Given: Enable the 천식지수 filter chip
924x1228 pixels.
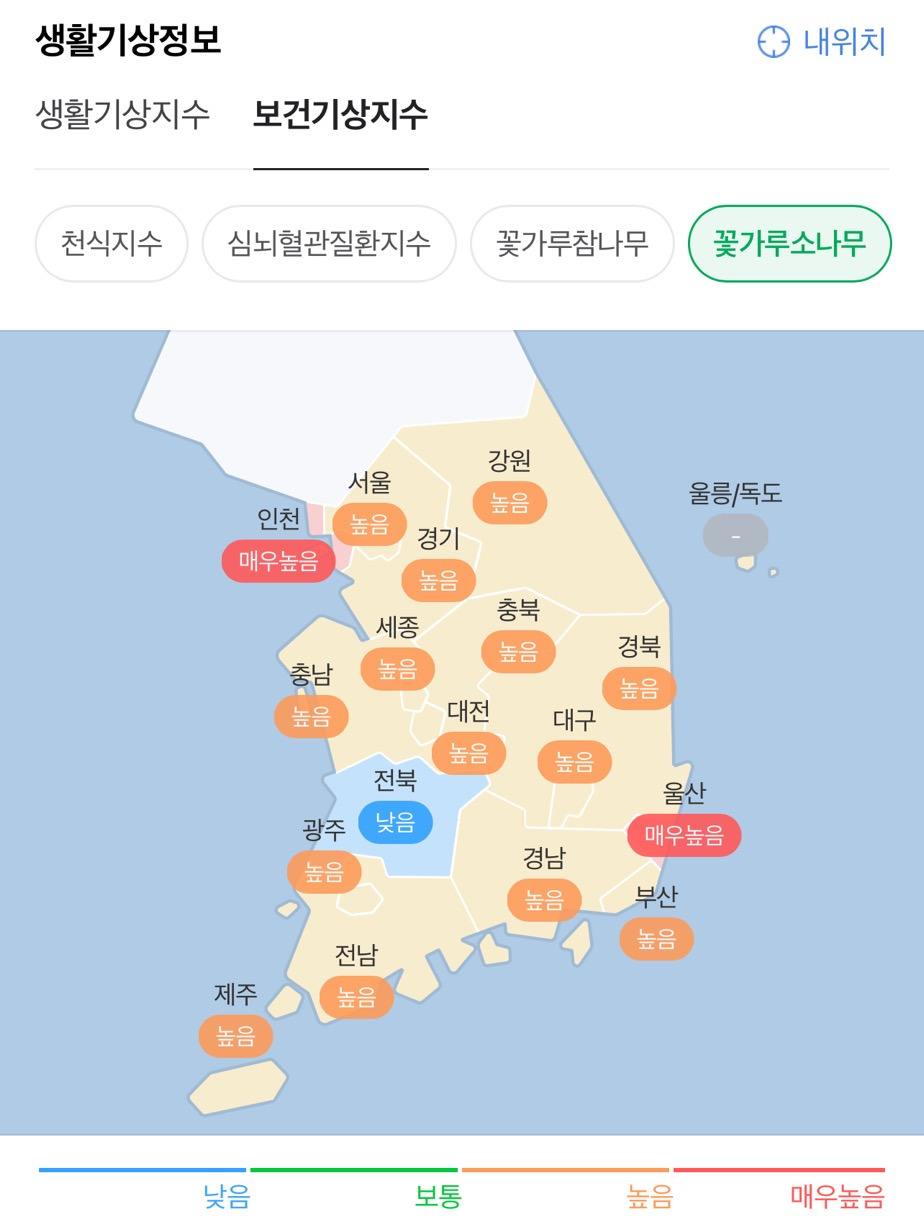Looking at the screenshot, I should 110,243.
